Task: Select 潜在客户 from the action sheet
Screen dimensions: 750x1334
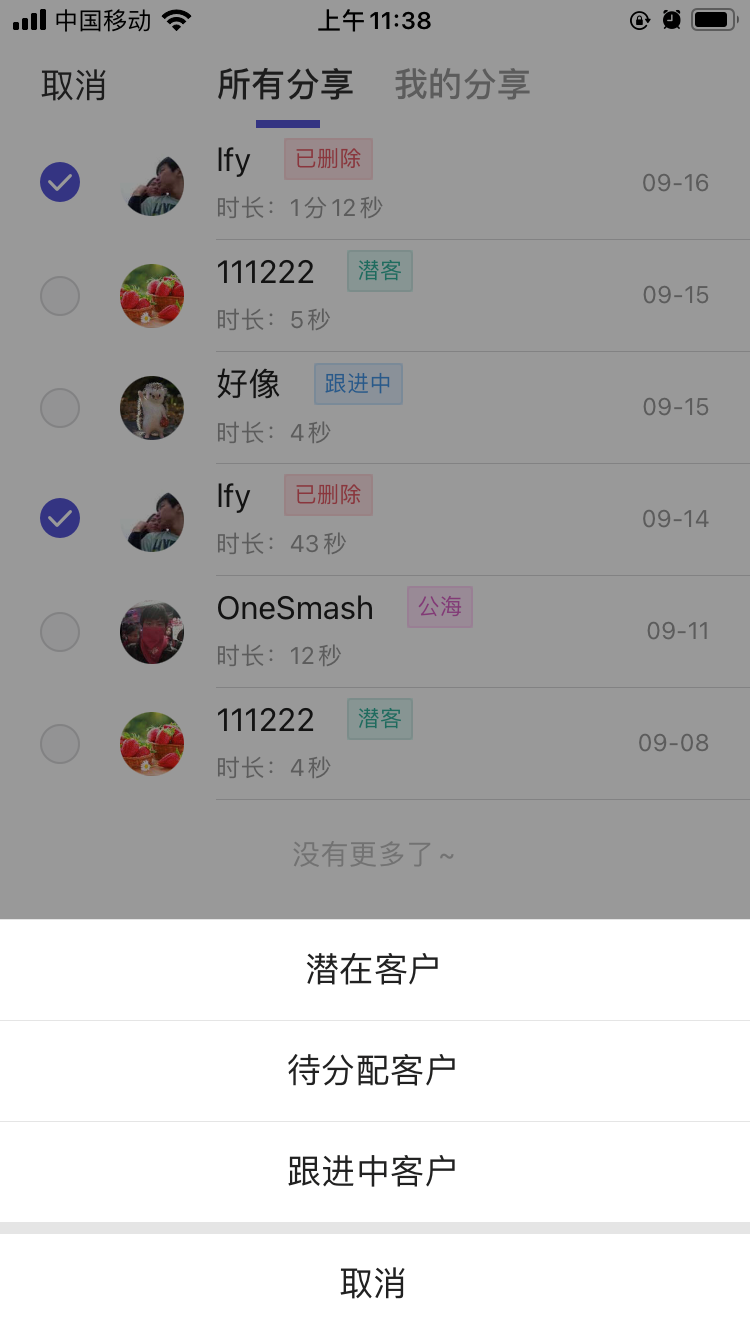Action: pos(373,970)
